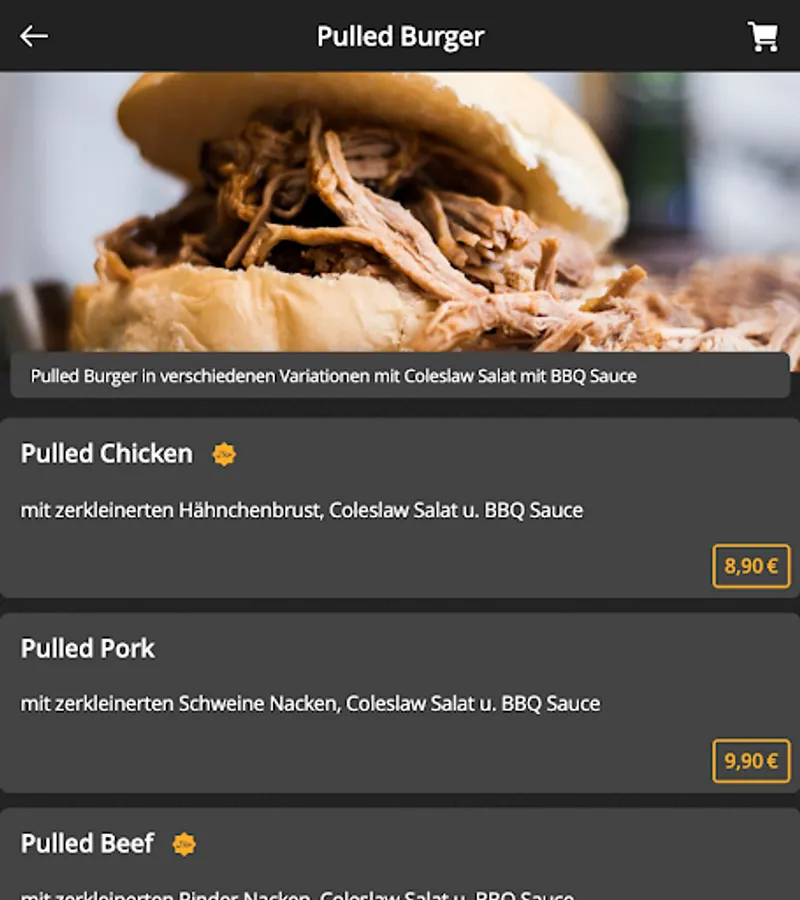The width and height of the screenshot is (800, 900).
Task: Tap the badge icon beside Pulled Beef
Action: 184,844
